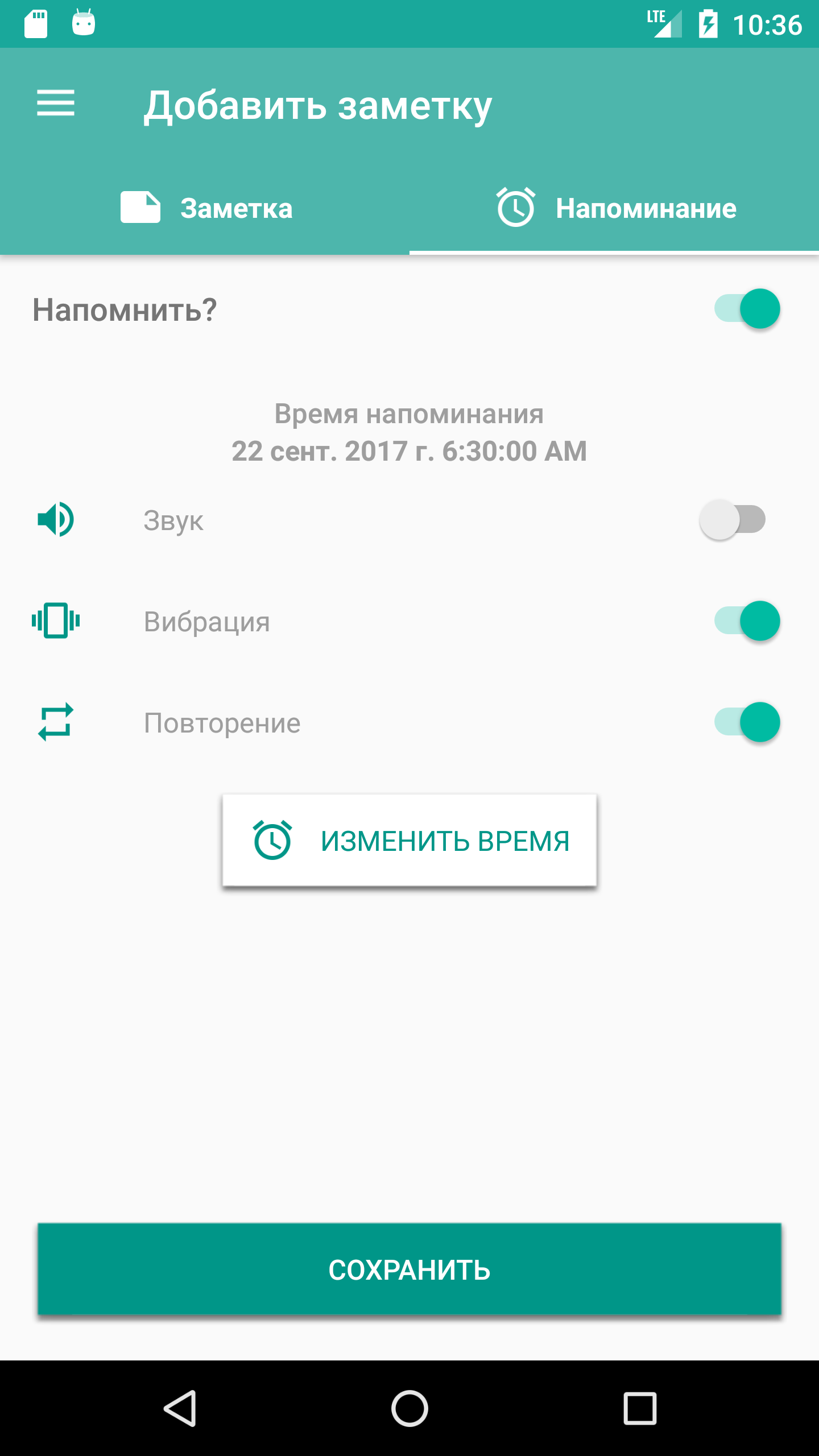819x1456 pixels.
Task: Open the hamburger drawer menu
Action: point(56,103)
